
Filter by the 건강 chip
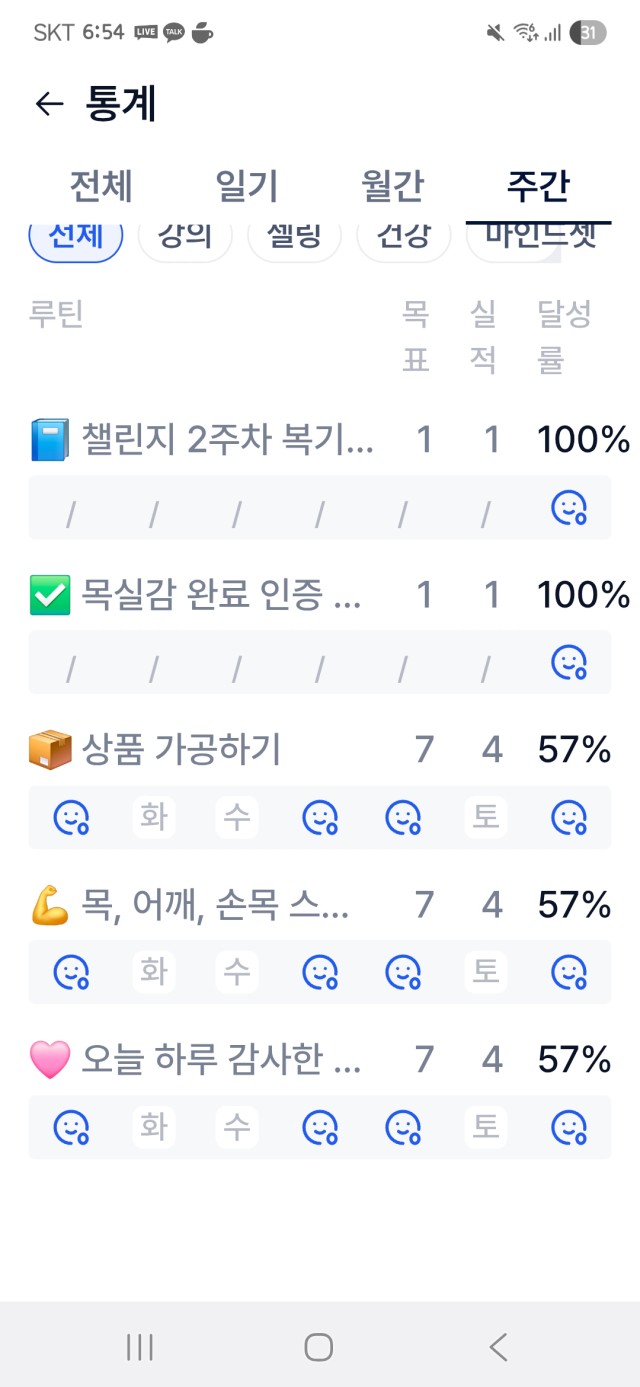click(403, 238)
